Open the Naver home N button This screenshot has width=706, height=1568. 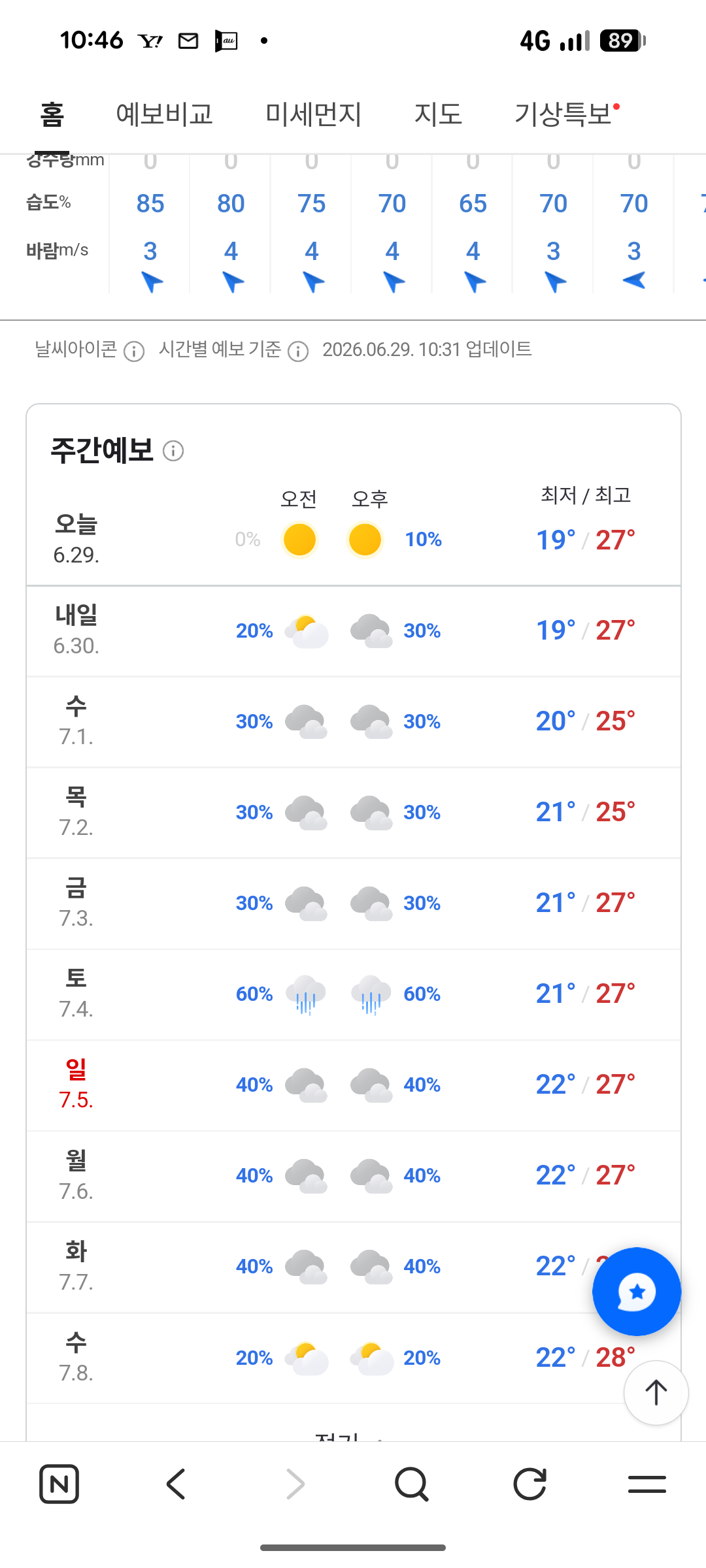(x=59, y=1484)
